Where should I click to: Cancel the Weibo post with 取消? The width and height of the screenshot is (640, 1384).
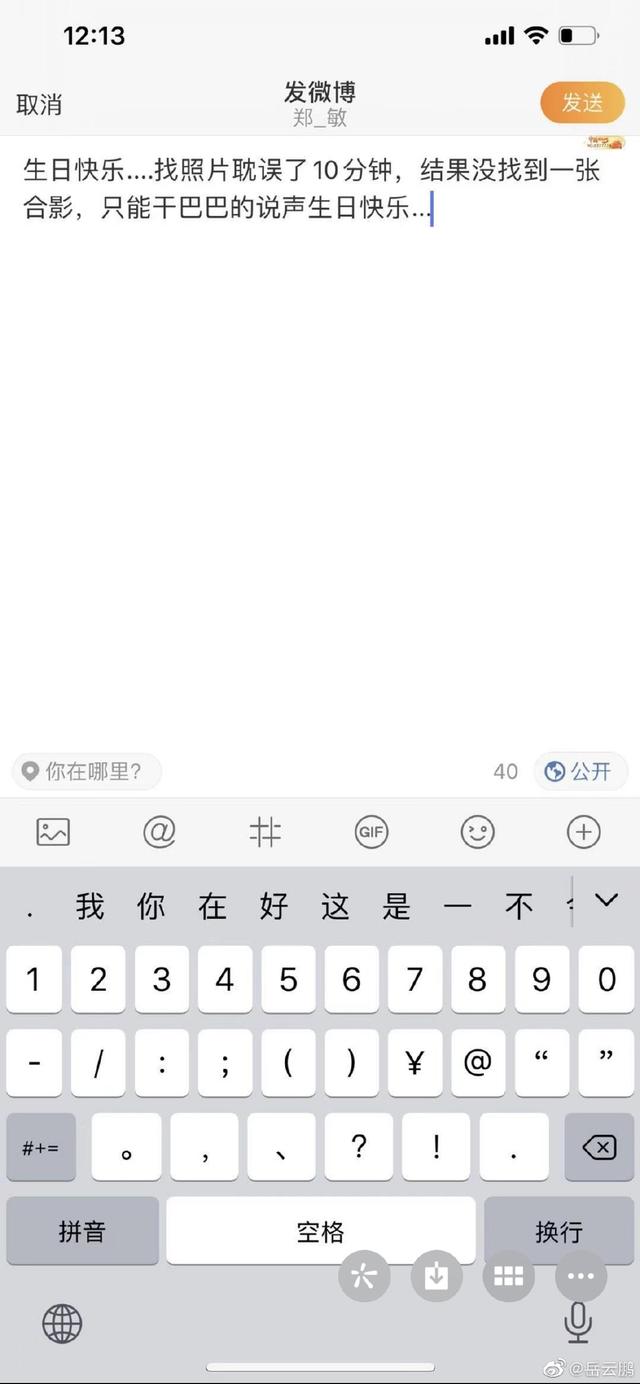point(39,104)
